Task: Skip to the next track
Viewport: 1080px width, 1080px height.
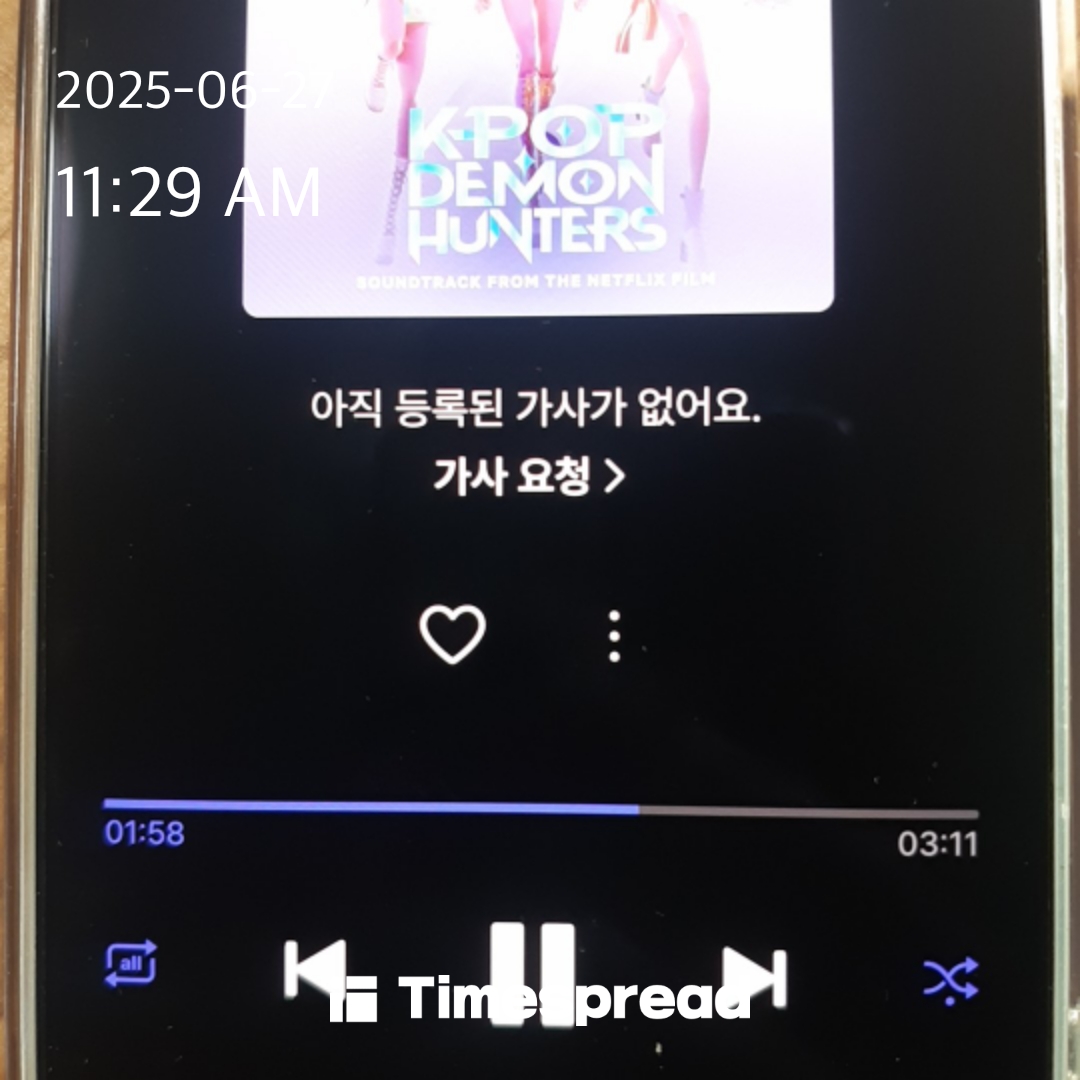Action: click(x=755, y=975)
